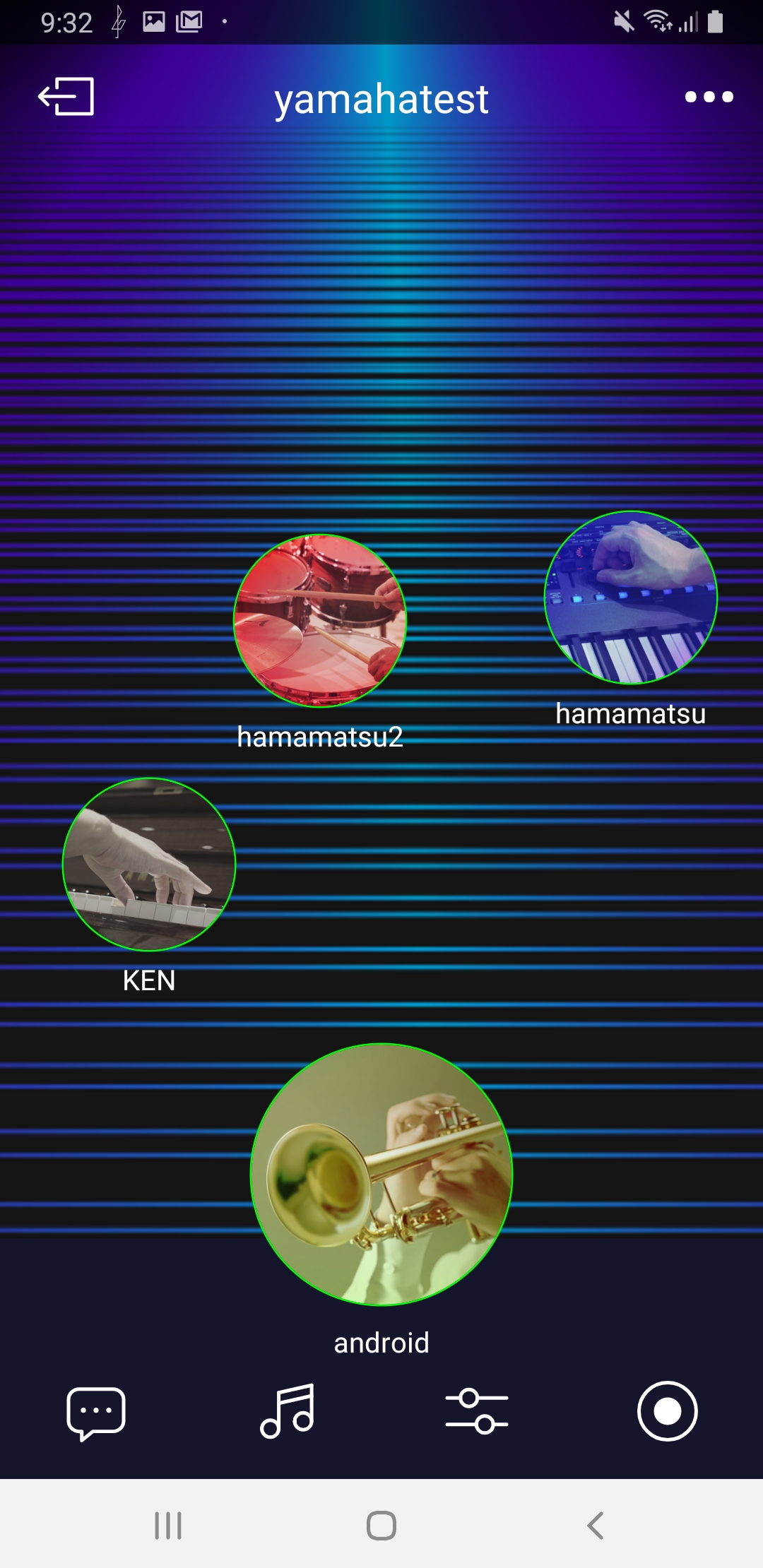763x1568 pixels.
Task: Tap KEN's piano avatar
Action: click(x=149, y=864)
